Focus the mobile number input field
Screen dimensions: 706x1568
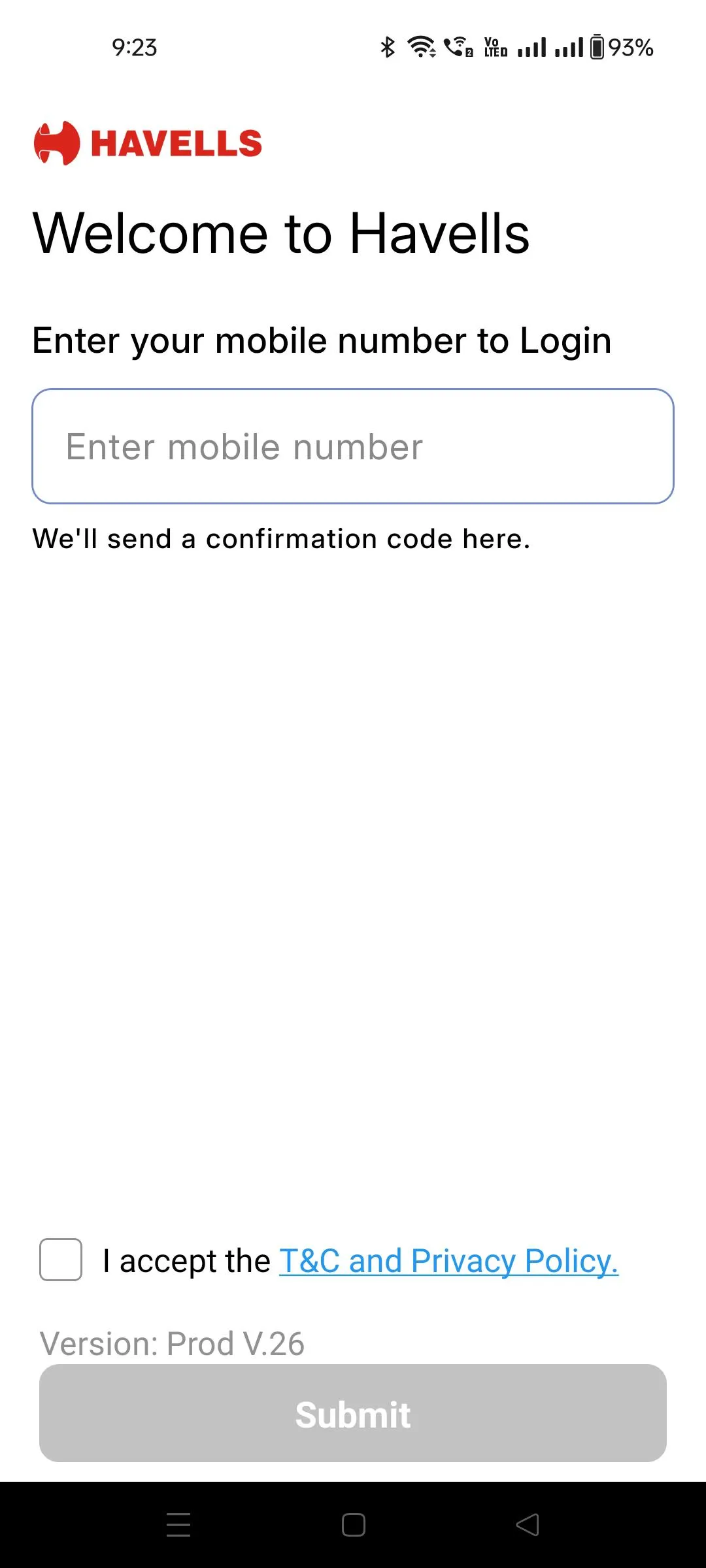click(x=353, y=446)
